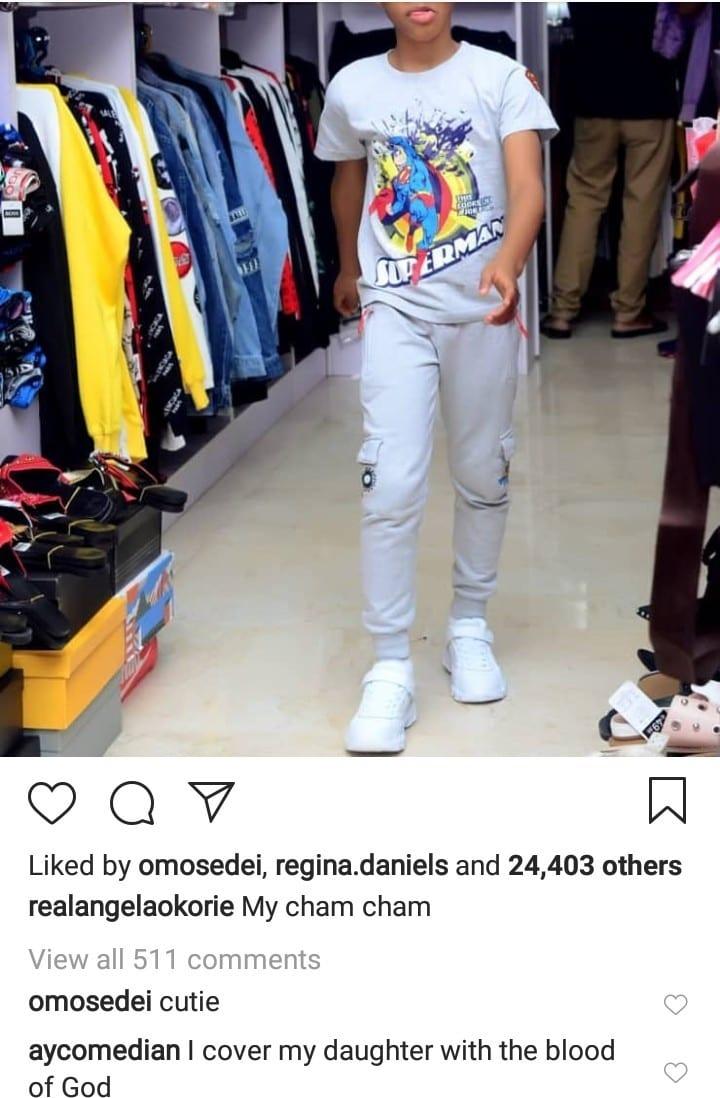This screenshot has width=720, height=1098.
Task: View all 511 comments
Action: pos(174,959)
